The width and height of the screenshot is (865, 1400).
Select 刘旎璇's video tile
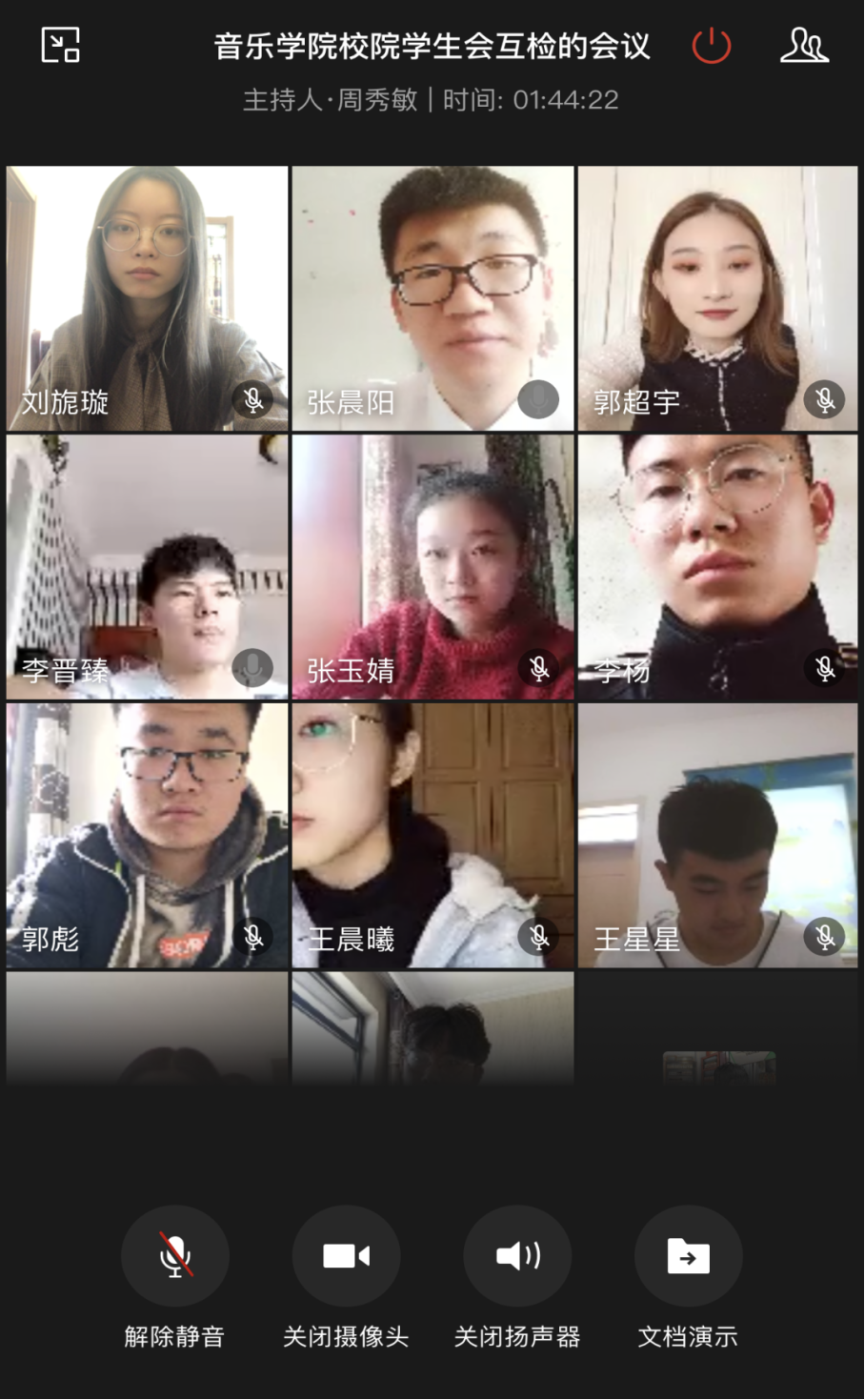147,298
